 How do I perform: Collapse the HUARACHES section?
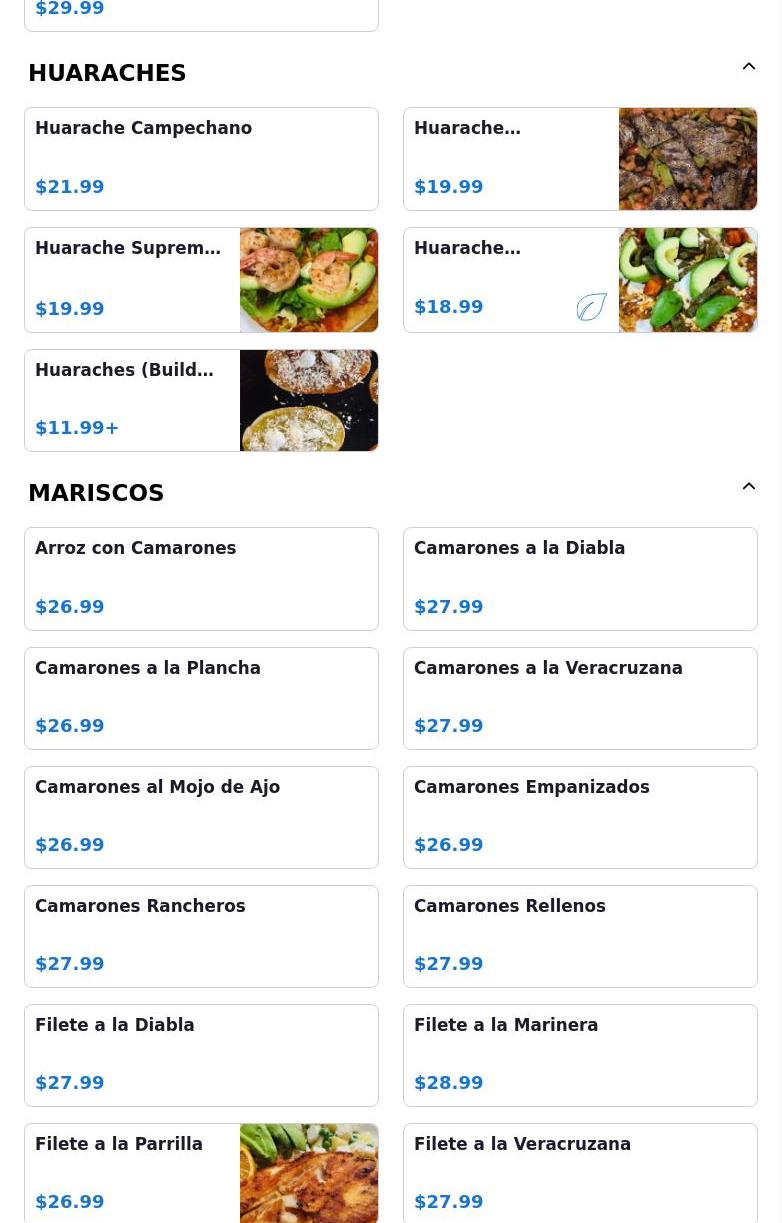click(748, 67)
